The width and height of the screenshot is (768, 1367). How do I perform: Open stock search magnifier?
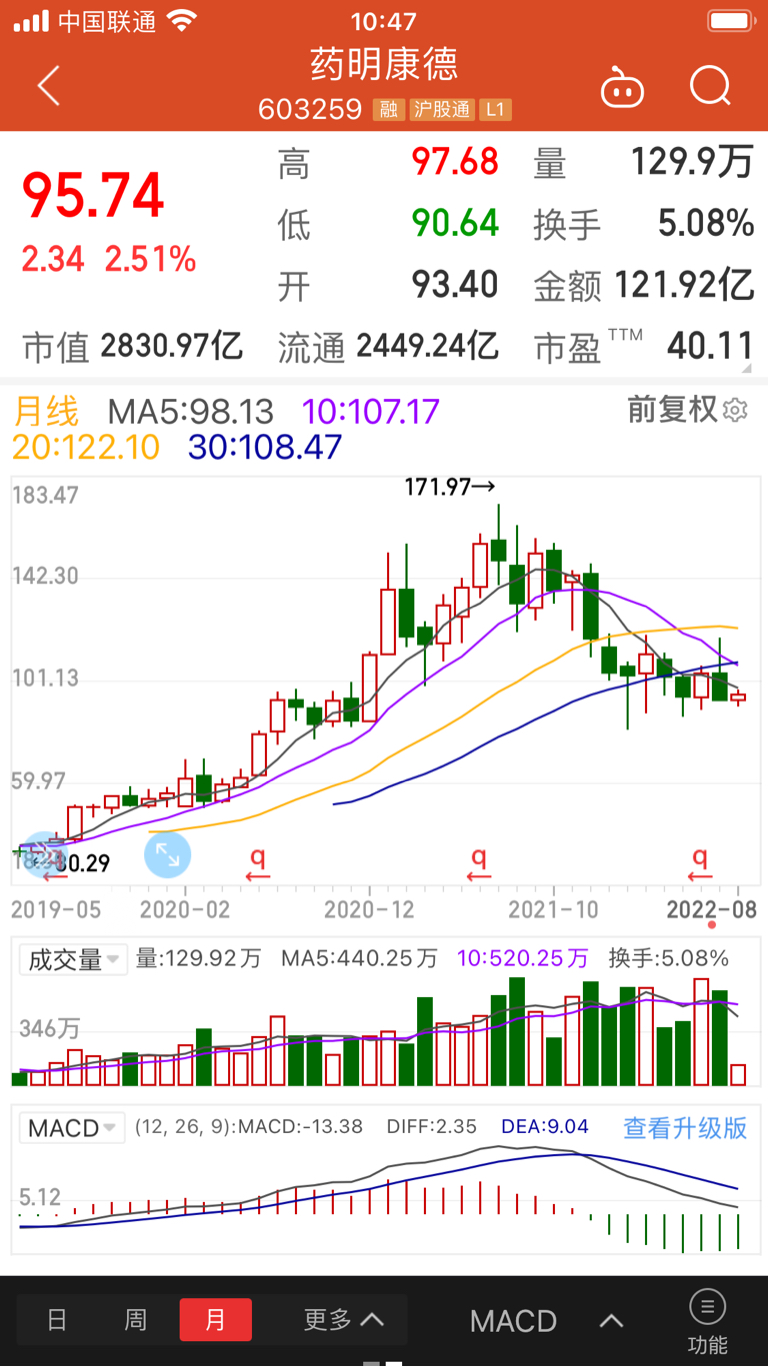[x=710, y=86]
